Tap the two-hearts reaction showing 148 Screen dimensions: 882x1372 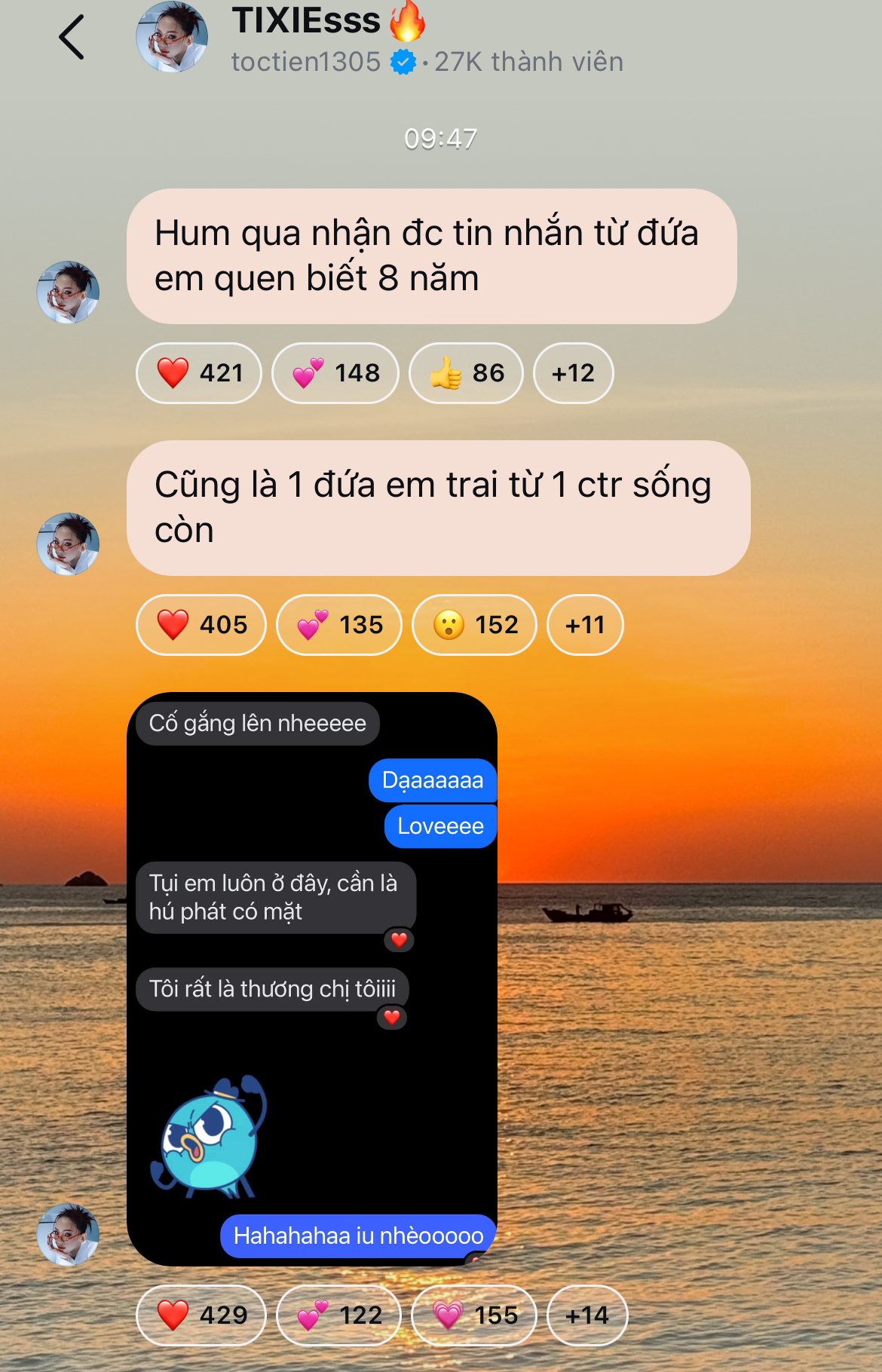point(335,372)
